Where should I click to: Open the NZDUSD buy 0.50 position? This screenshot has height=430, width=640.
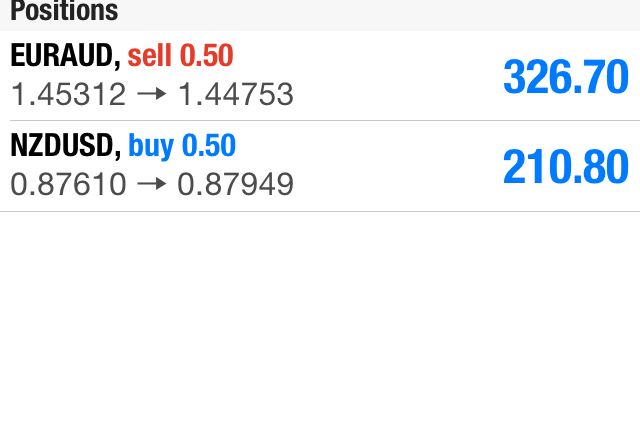click(x=320, y=166)
